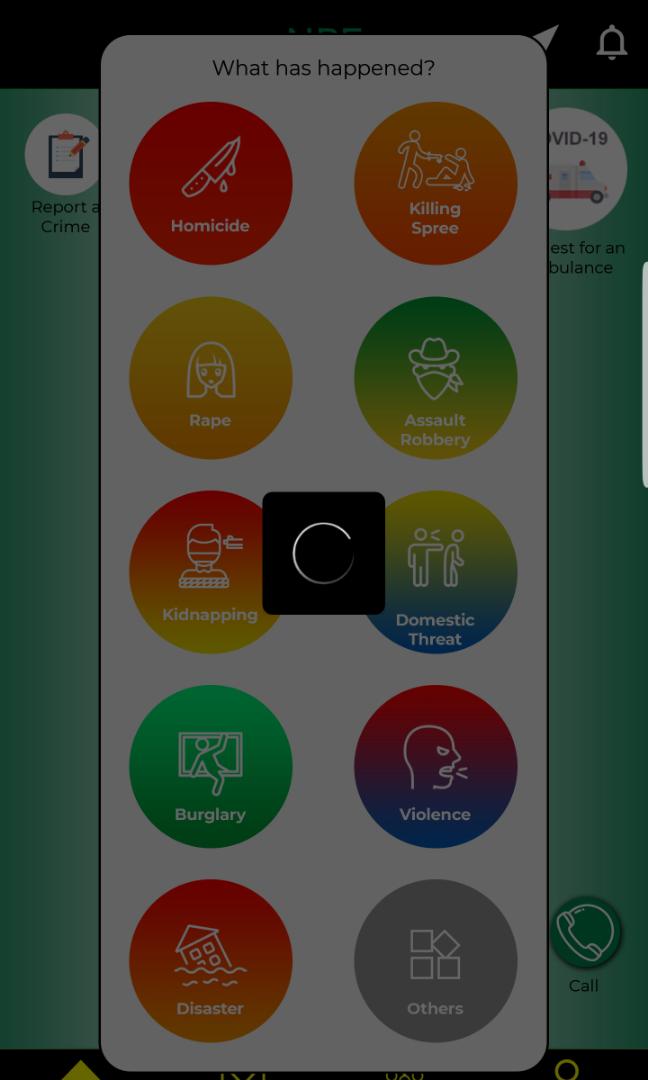Tap the green Call button
648x1080 pixels.
click(x=585, y=932)
